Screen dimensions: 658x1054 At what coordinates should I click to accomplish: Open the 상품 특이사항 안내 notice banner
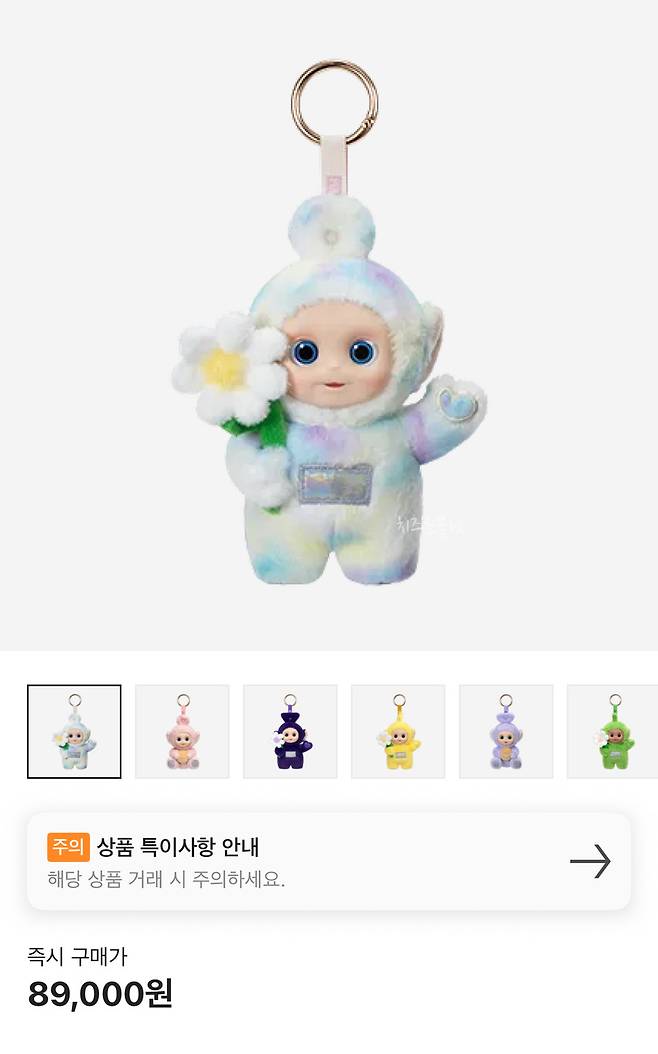coord(328,860)
